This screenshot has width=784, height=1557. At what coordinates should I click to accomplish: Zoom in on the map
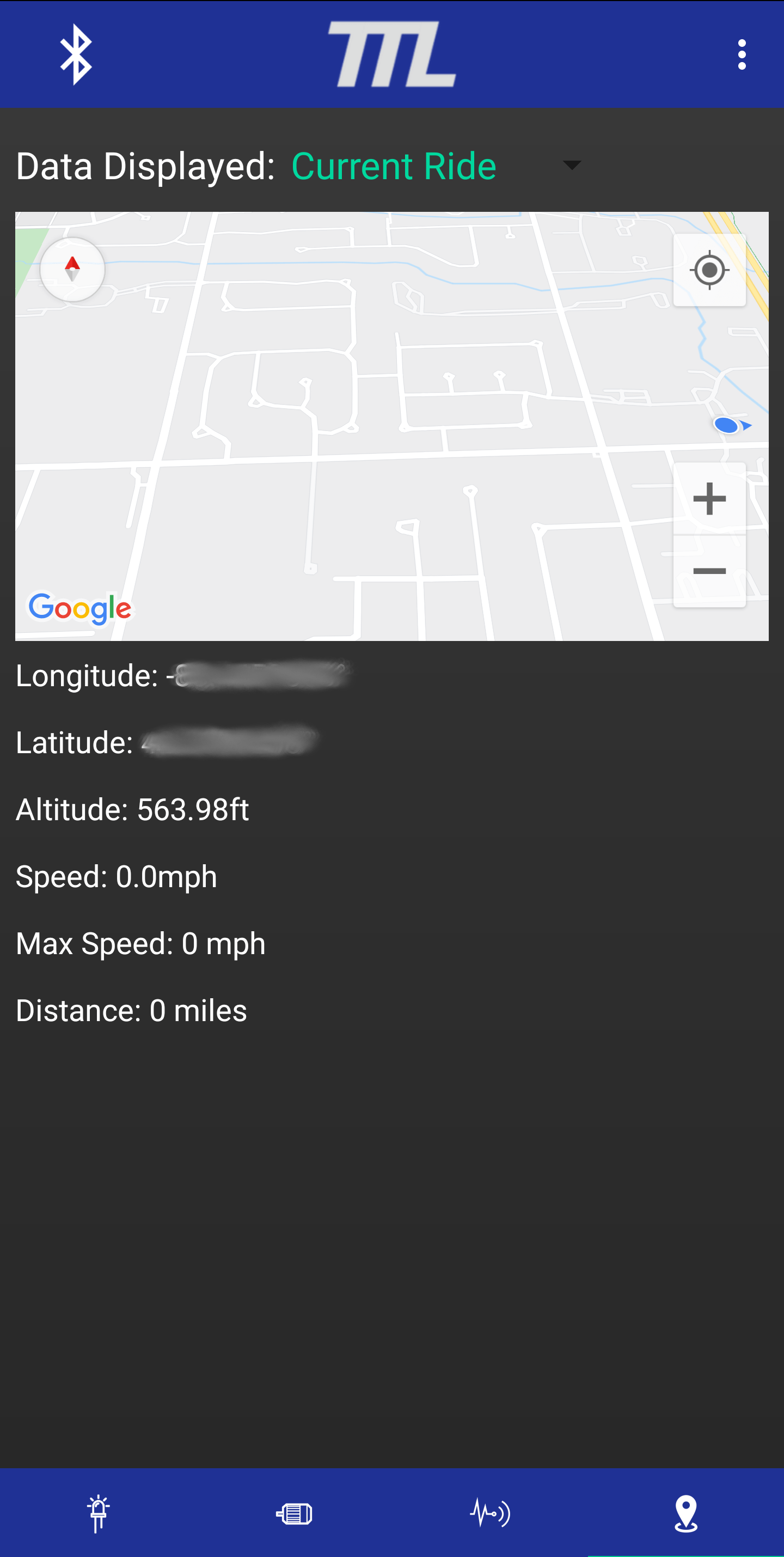point(709,499)
